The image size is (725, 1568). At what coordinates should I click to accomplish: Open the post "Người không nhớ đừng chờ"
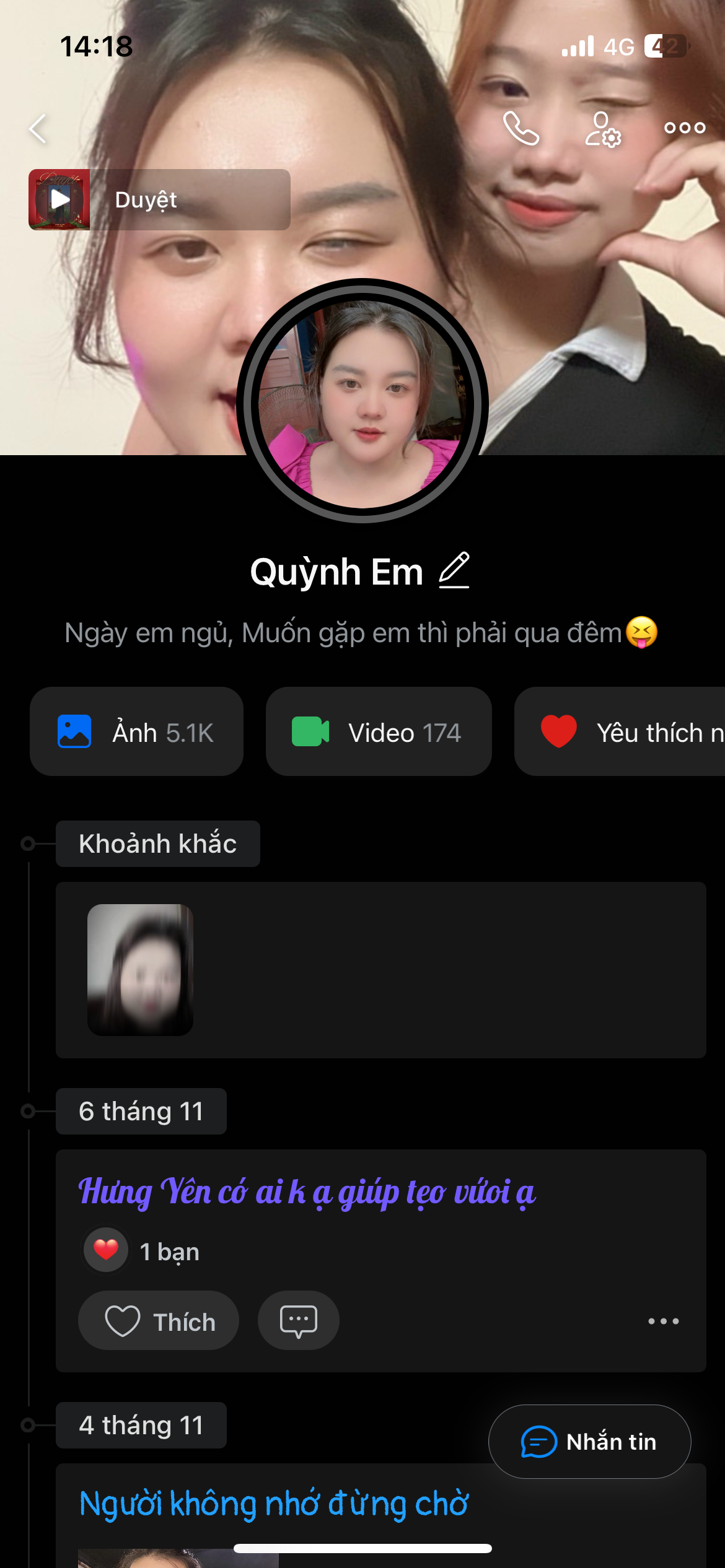(273, 1503)
